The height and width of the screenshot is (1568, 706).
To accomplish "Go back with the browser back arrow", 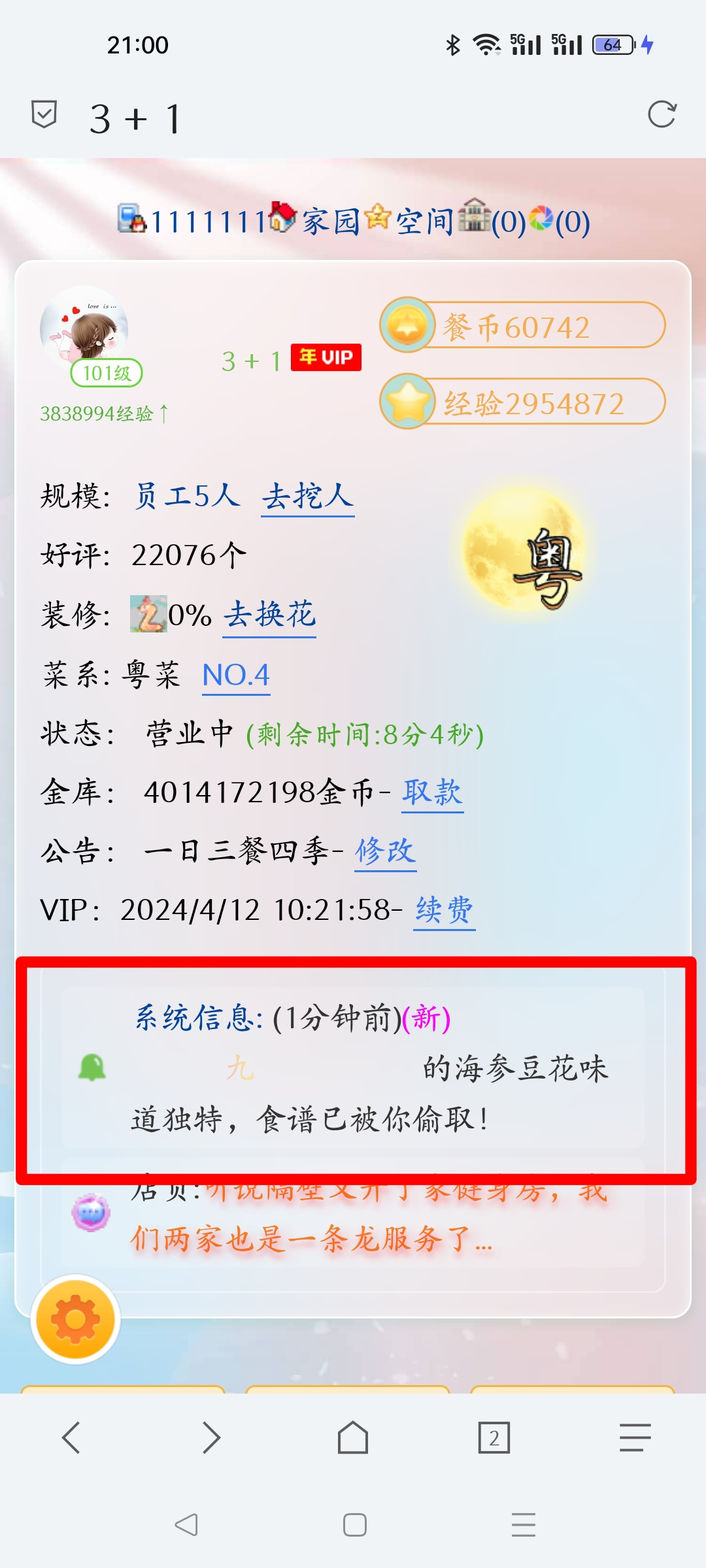I will pos(71,1437).
